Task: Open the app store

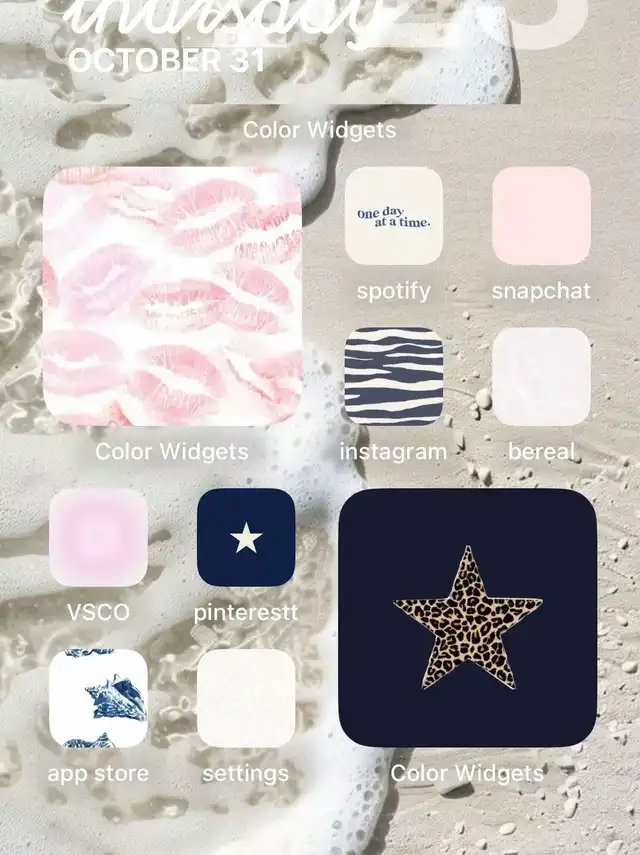Action: (98, 697)
